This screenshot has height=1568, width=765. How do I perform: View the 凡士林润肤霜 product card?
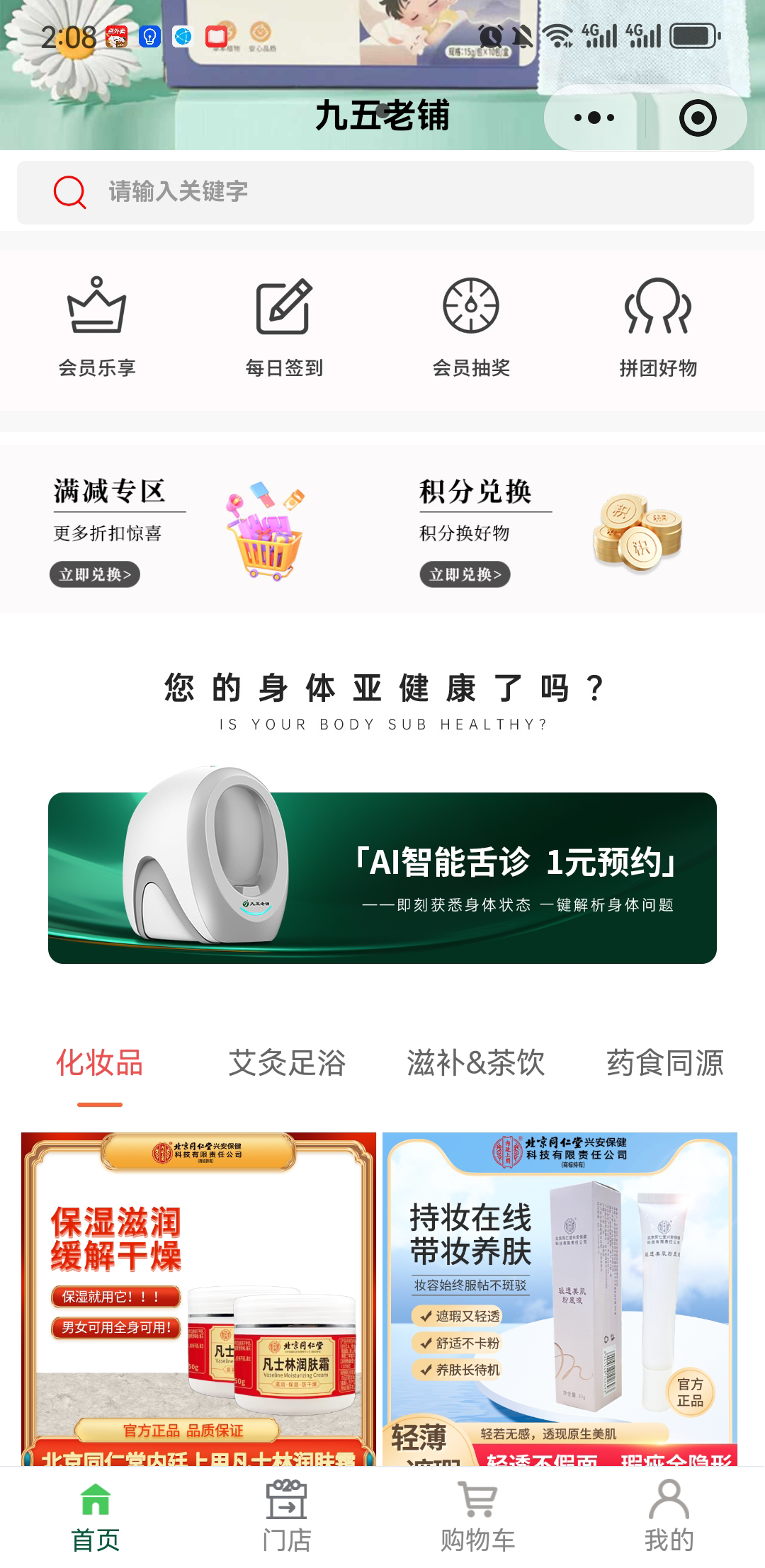coord(198,1297)
